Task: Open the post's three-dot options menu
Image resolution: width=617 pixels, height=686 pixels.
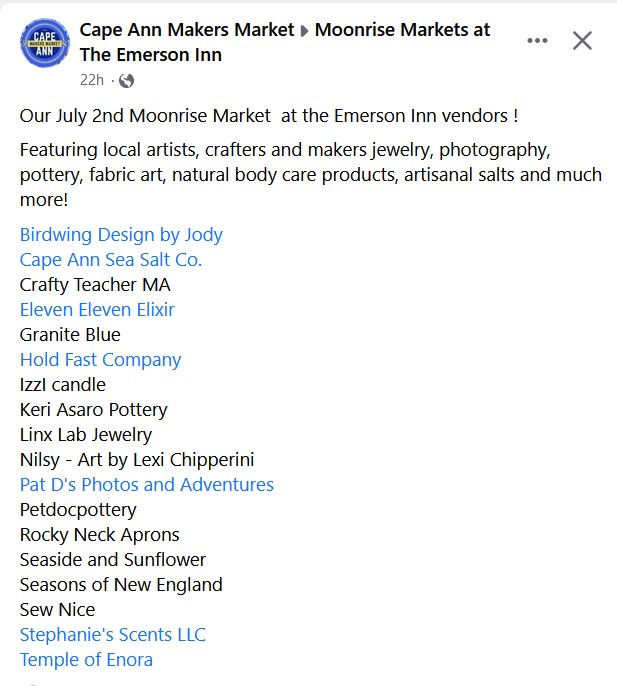Action: [x=537, y=41]
